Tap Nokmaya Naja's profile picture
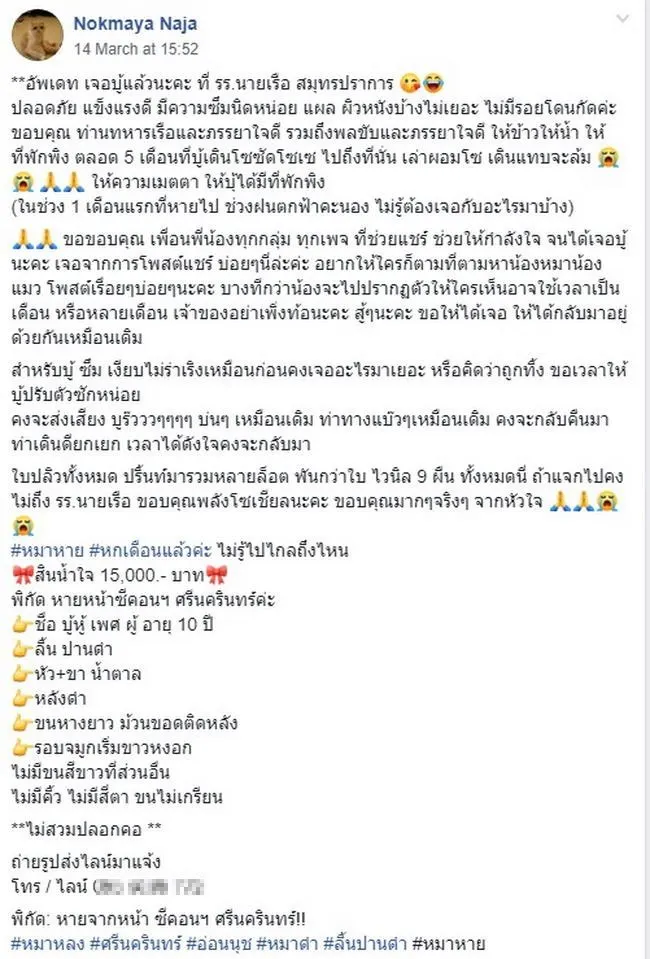The height and width of the screenshot is (959, 650). [x=38, y=34]
